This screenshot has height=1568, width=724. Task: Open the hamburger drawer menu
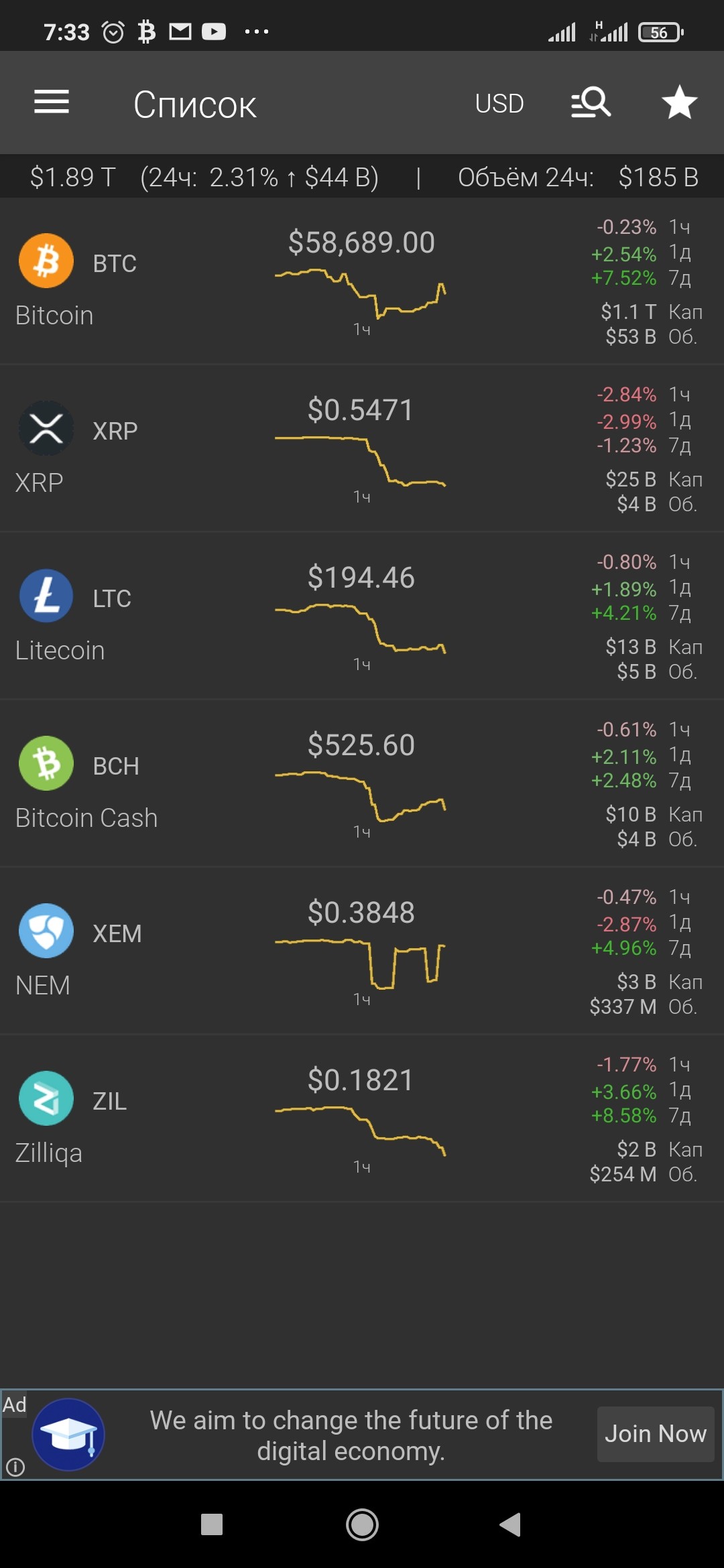(x=52, y=103)
